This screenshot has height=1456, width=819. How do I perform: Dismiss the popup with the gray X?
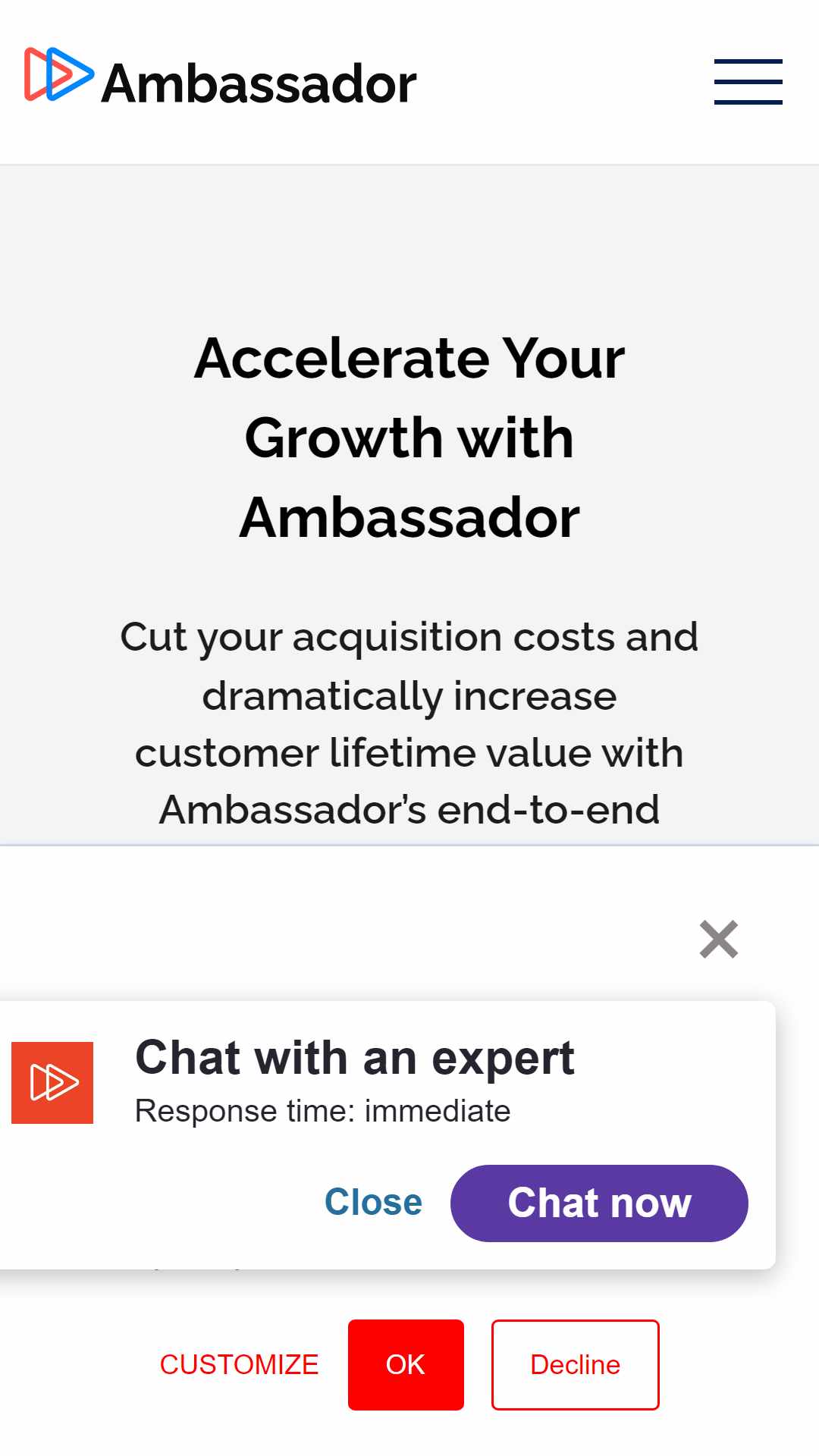(719, 940)
